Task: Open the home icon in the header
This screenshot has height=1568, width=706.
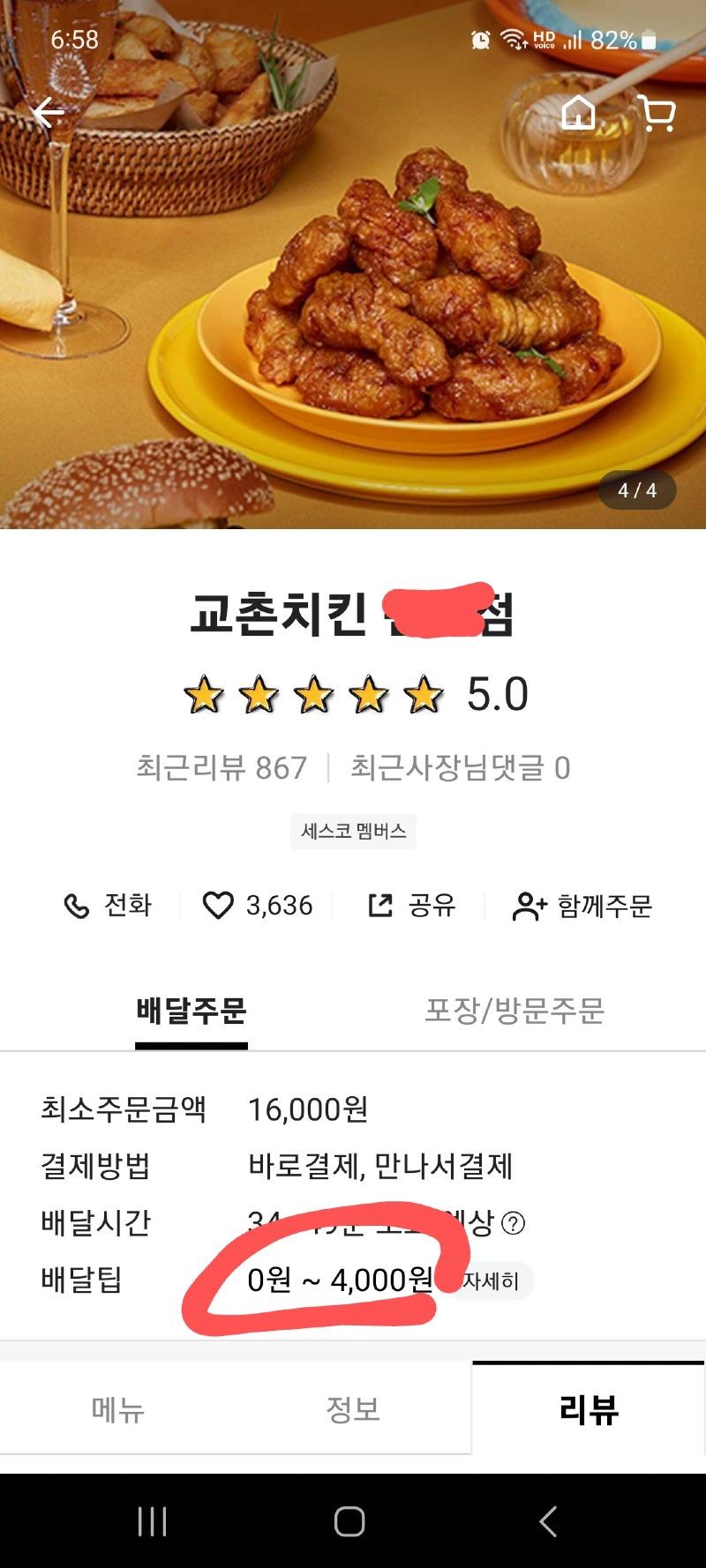Action: point(578,113)
